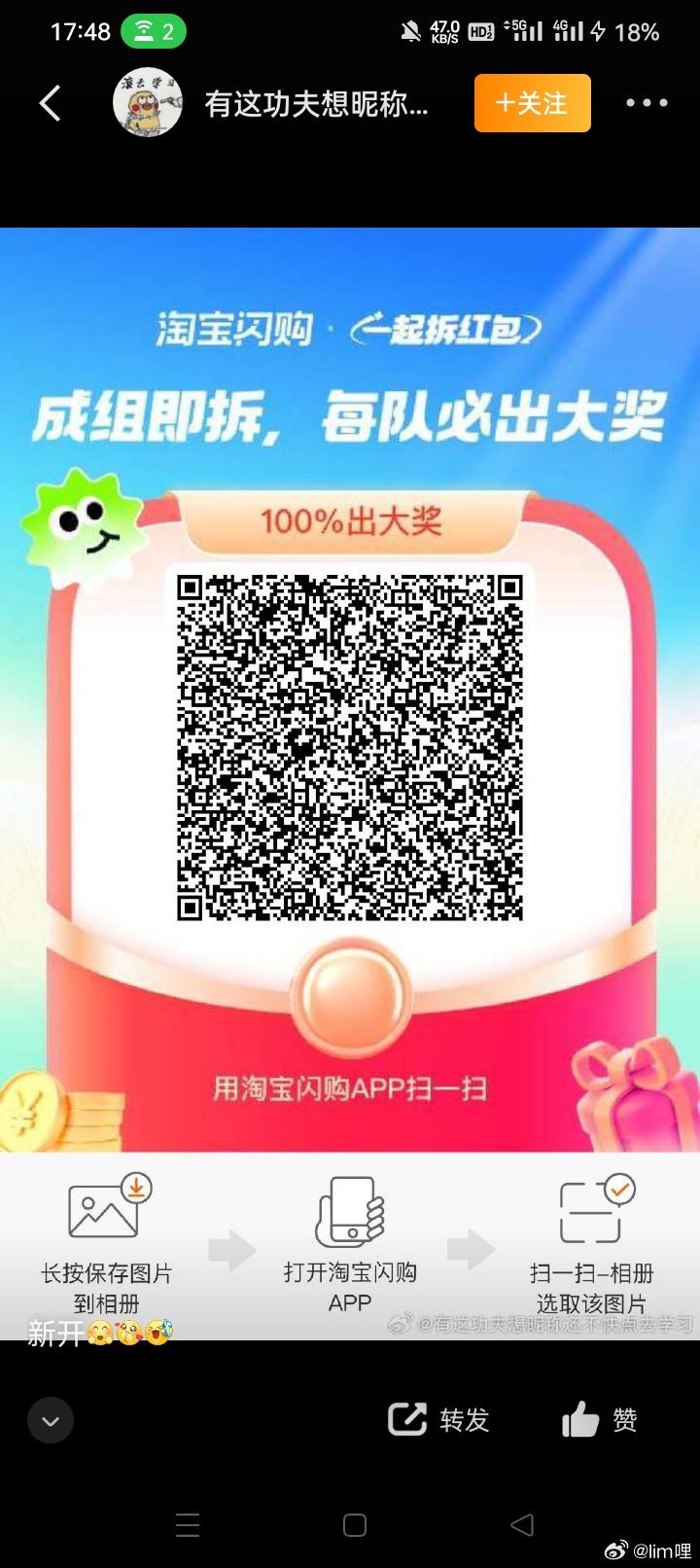
Task: Go back using the top-left arrow
Action: click(51, 103)
